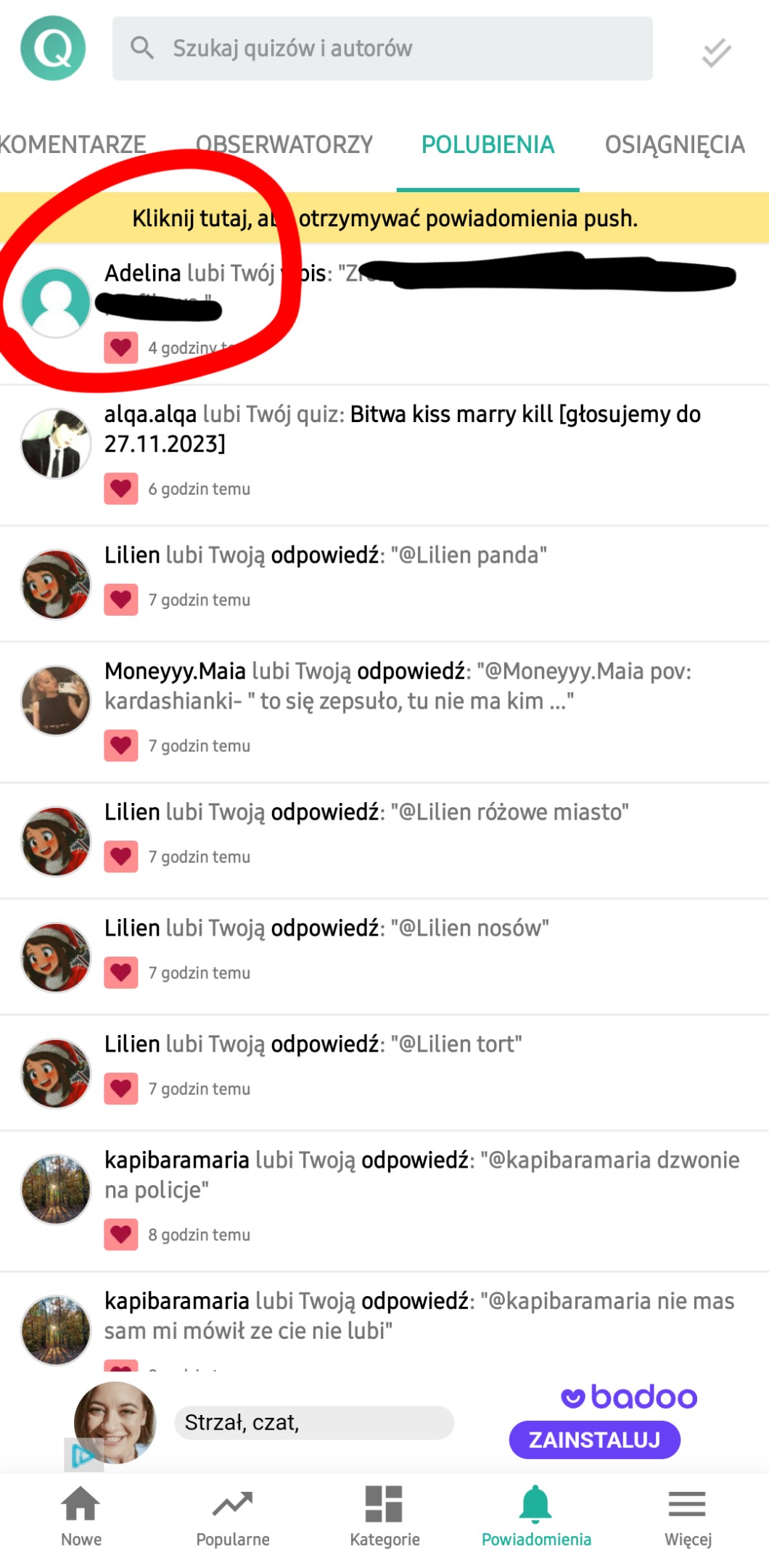The image size is (769, 1568).
Task: Select the Polubienia tab
Action: click(x=488, y=144)
